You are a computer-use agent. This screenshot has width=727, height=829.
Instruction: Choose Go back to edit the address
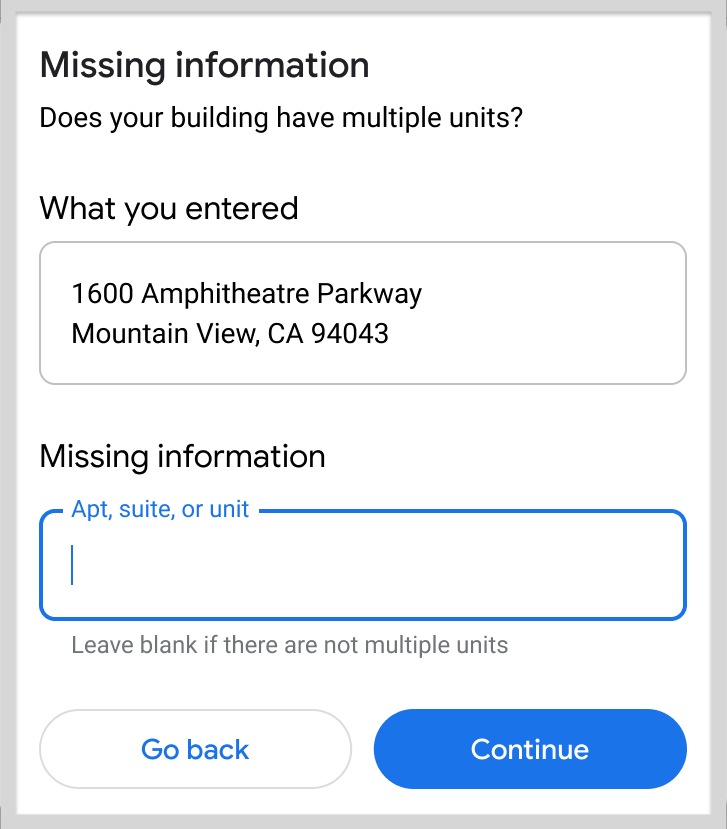pyautogui.click(x=195, y=748)
